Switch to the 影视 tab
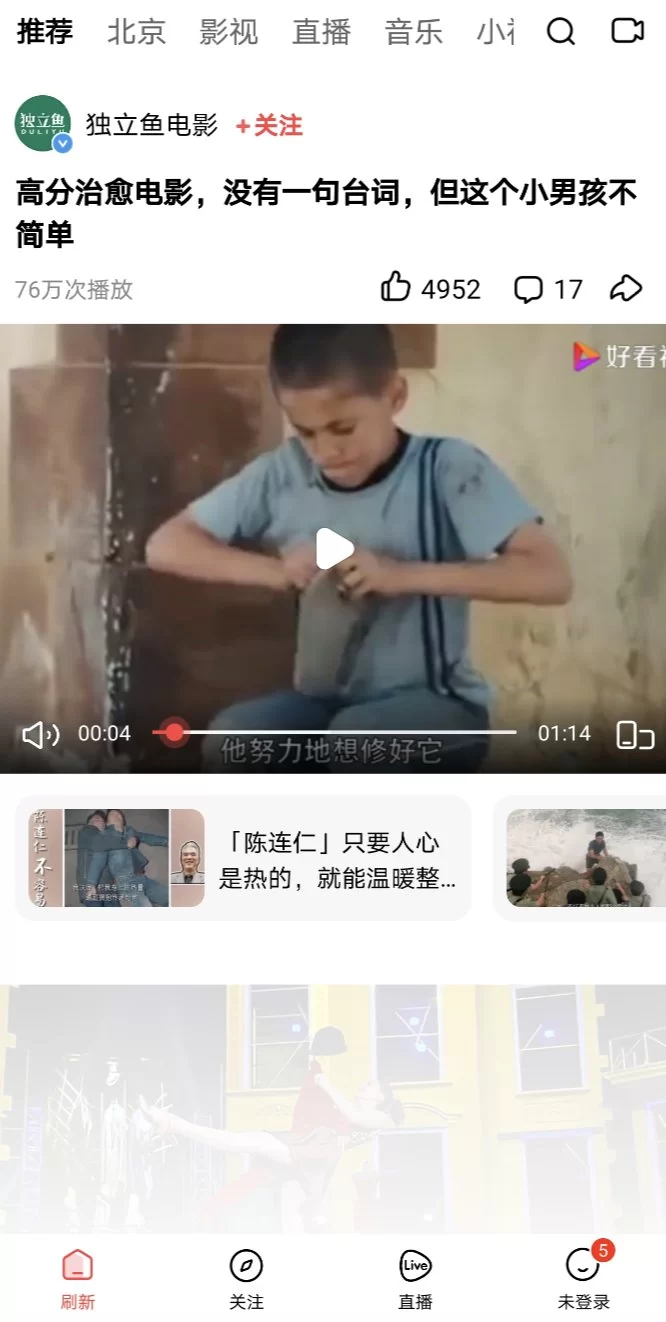666x1322 pixels. [x=228, y=32]
